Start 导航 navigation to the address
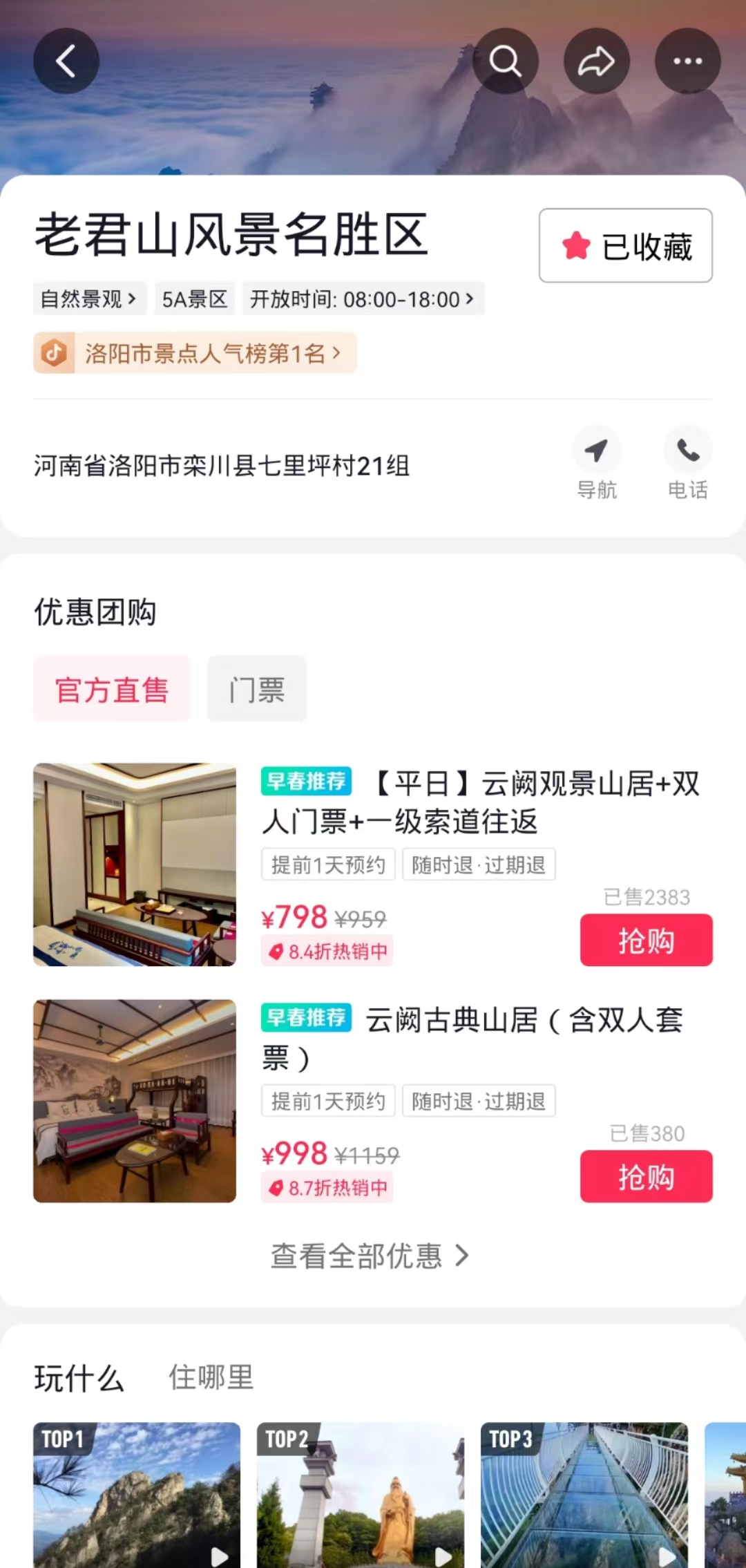This screenshot has width=746, height=1568. coord(596,462)
